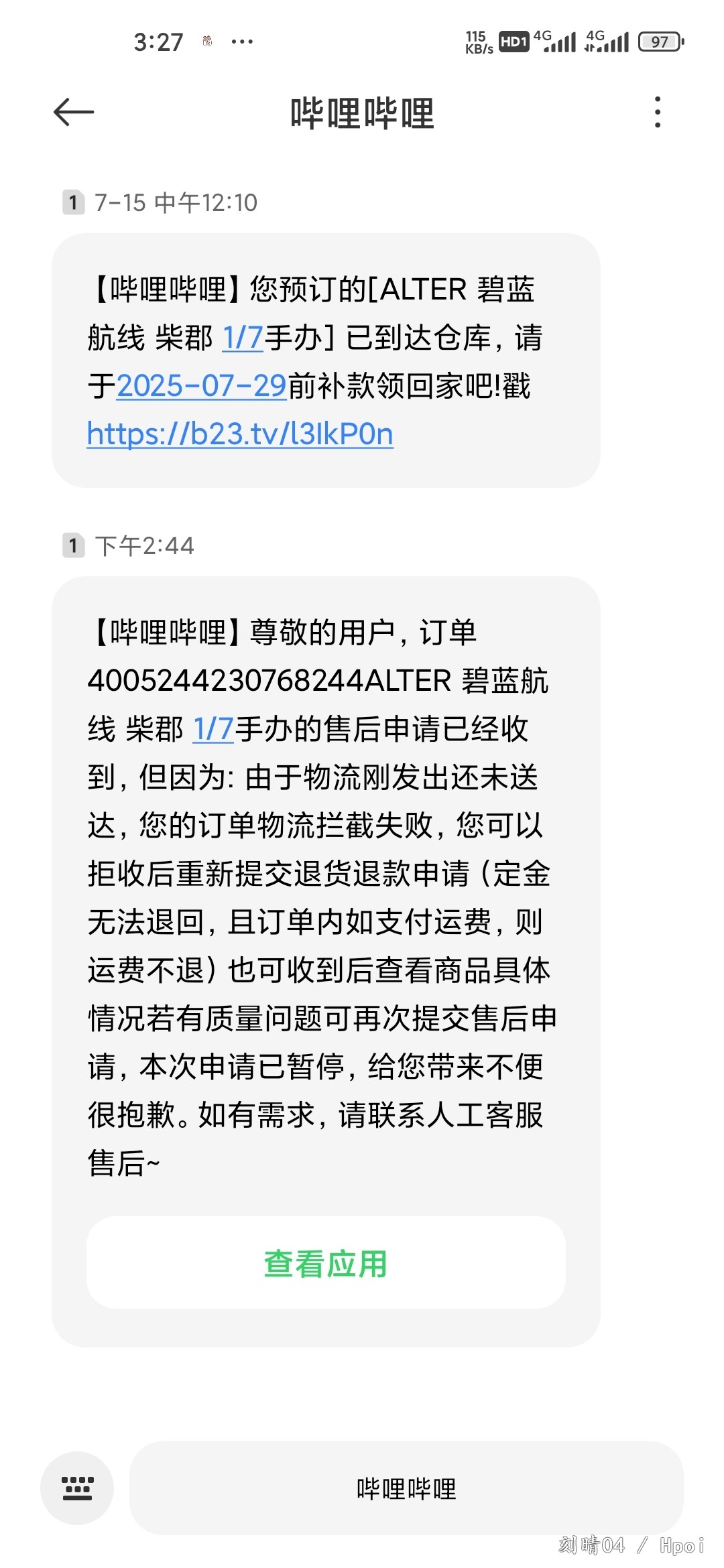Tap the HD1 indicator in the status bar
Viewport: 724px width, 1568px height.
coord(512,42)
